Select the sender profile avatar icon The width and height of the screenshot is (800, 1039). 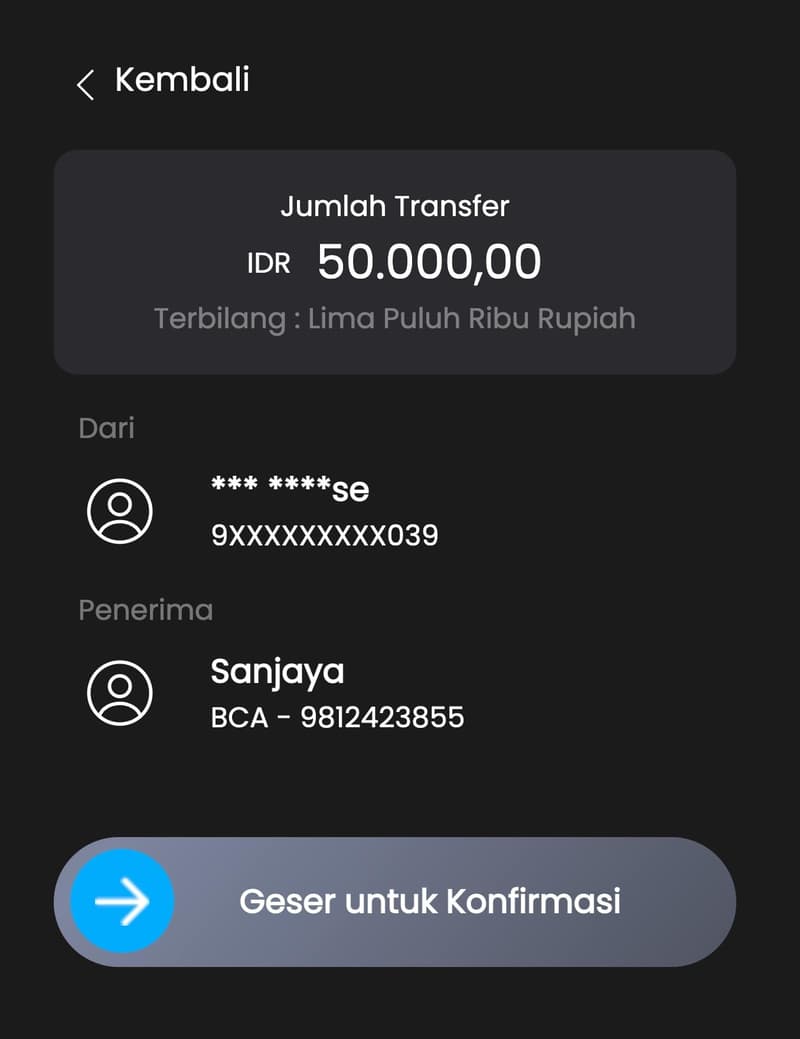pos(120,513)
